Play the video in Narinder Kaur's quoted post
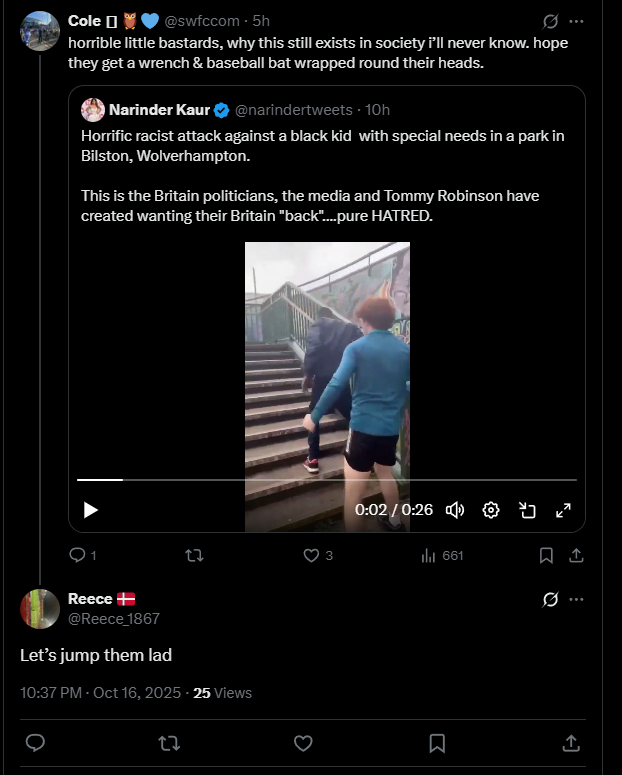 (x=90, y=510)
